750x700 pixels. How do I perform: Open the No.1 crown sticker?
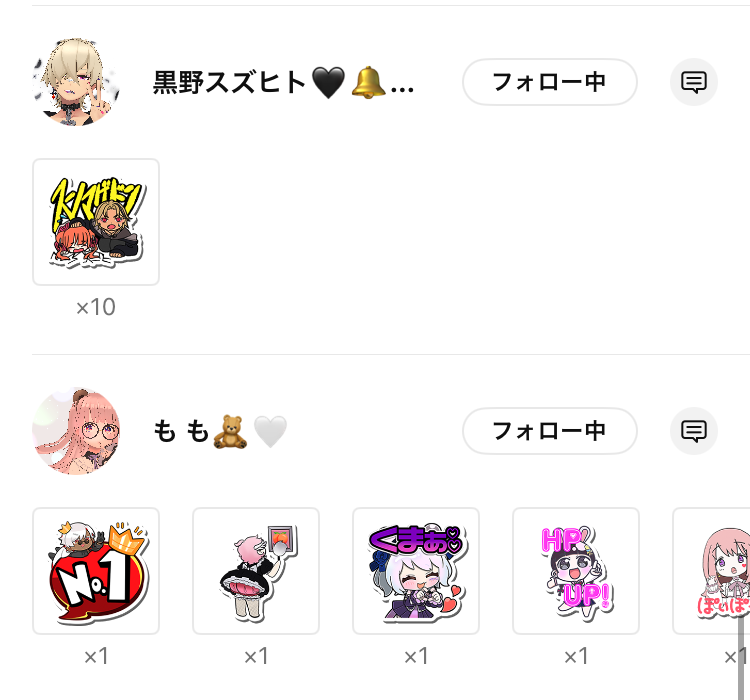[96, 571]
